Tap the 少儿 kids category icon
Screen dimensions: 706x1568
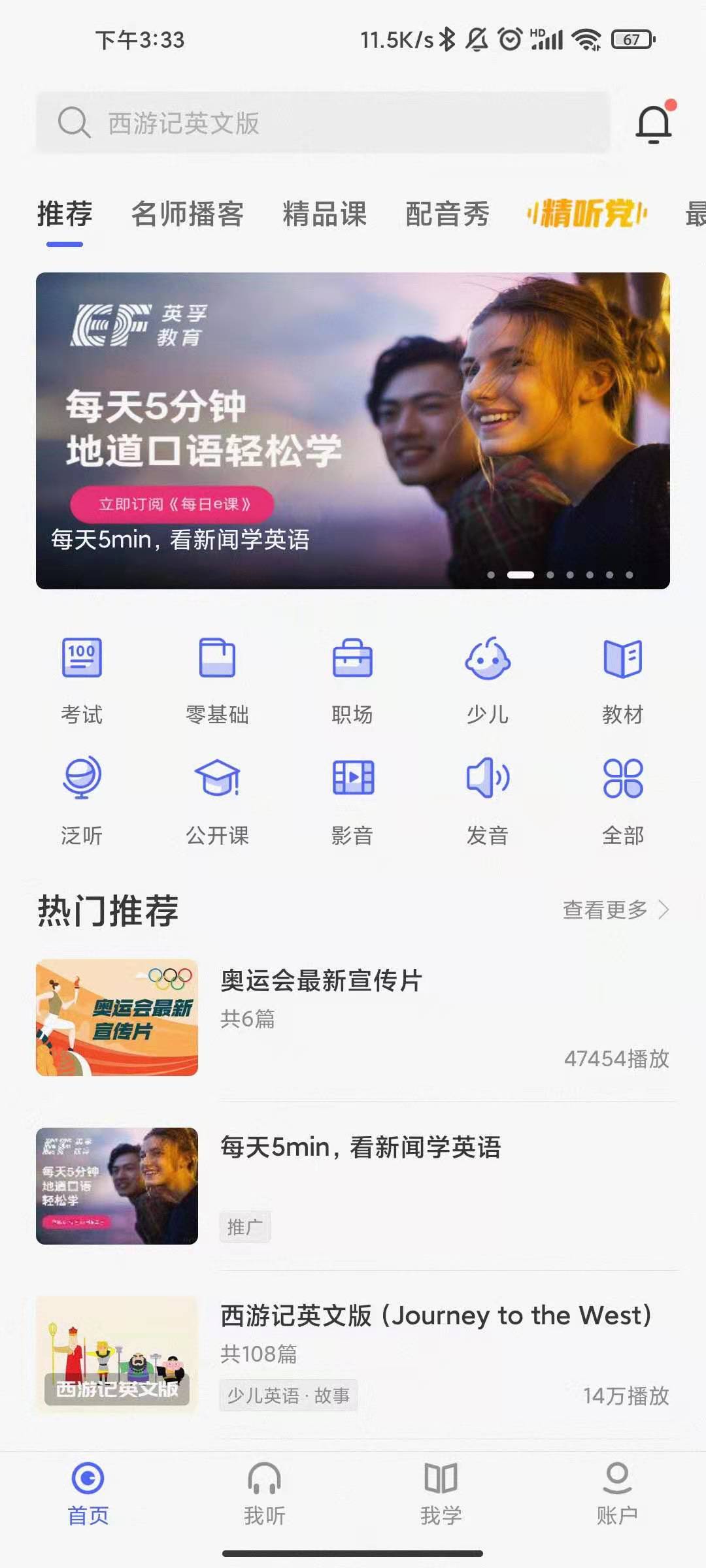(x=488, y=660)
